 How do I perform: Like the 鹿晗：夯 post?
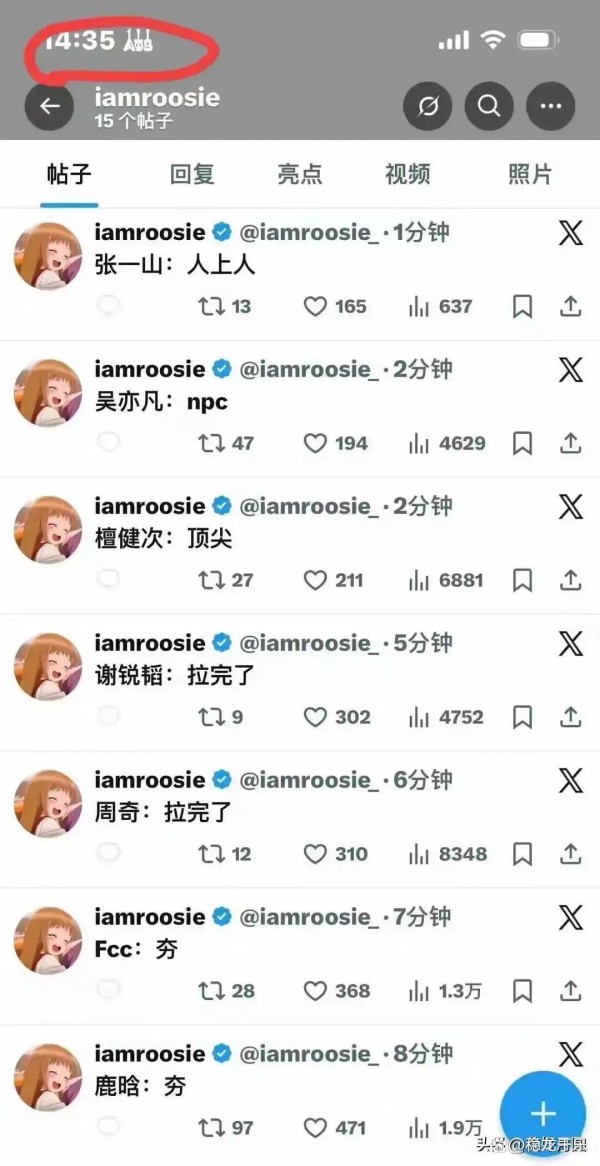(316, 1128)
